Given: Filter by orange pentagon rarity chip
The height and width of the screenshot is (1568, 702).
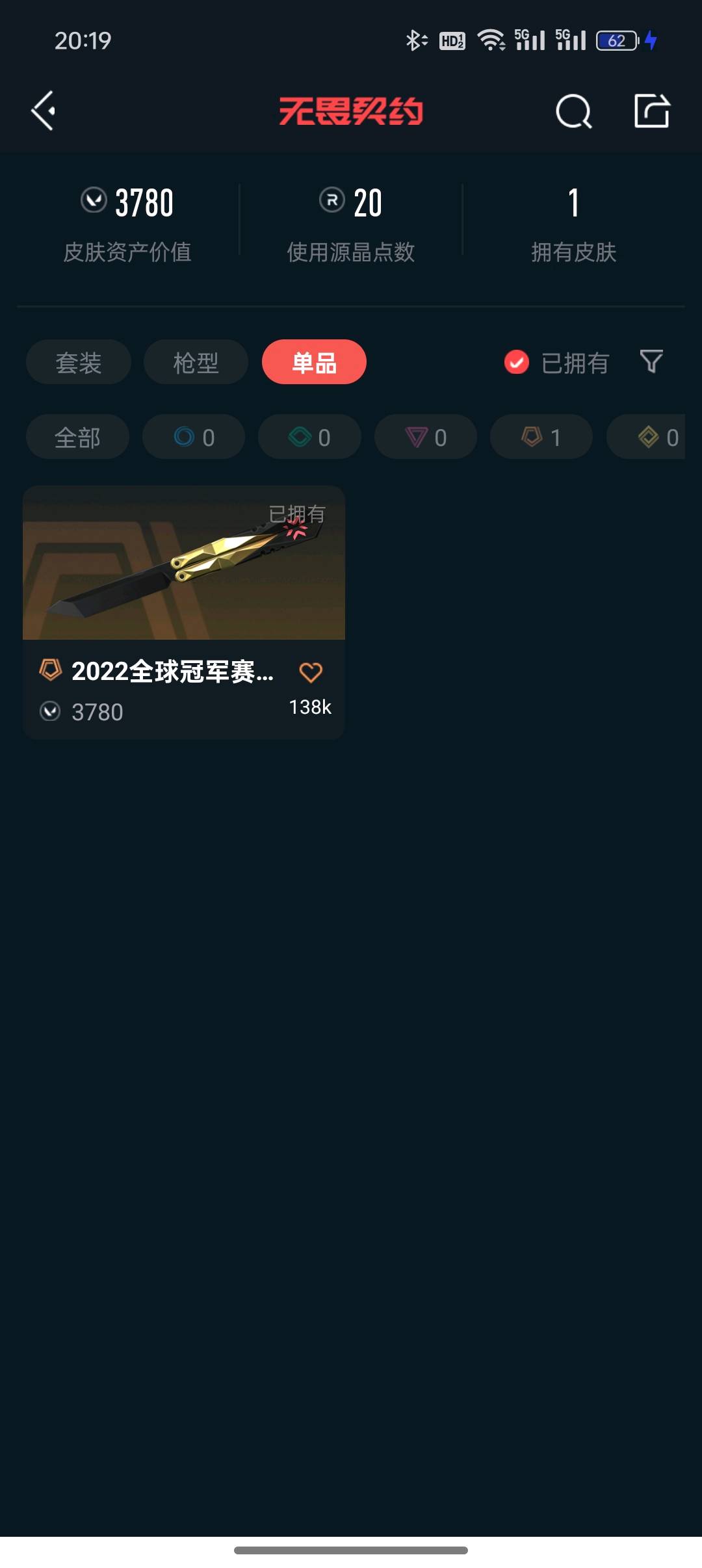Looking at the screenshot, I should coord(541,437).
